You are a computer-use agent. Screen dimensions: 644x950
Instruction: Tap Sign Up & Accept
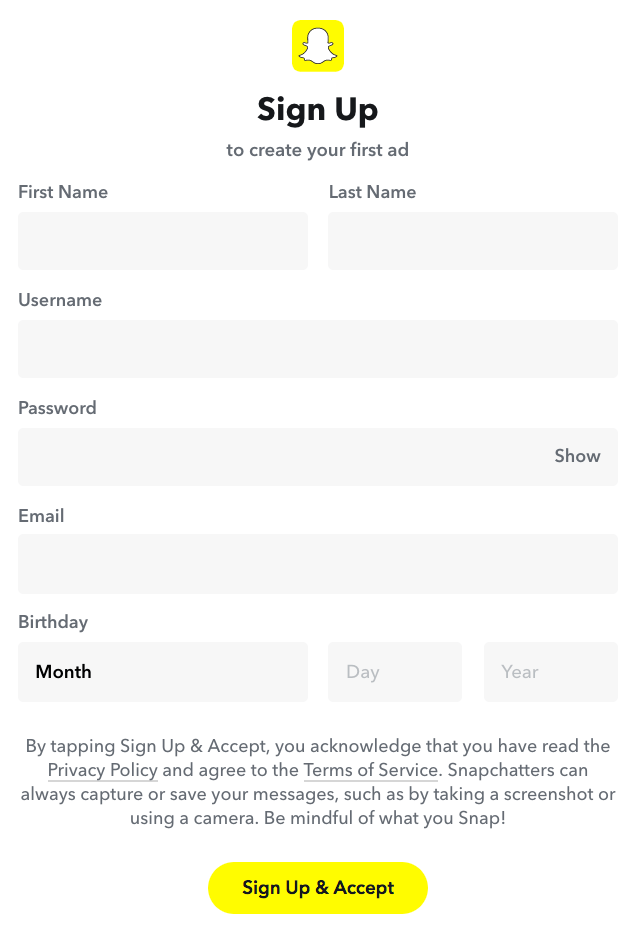pos(317,888)
